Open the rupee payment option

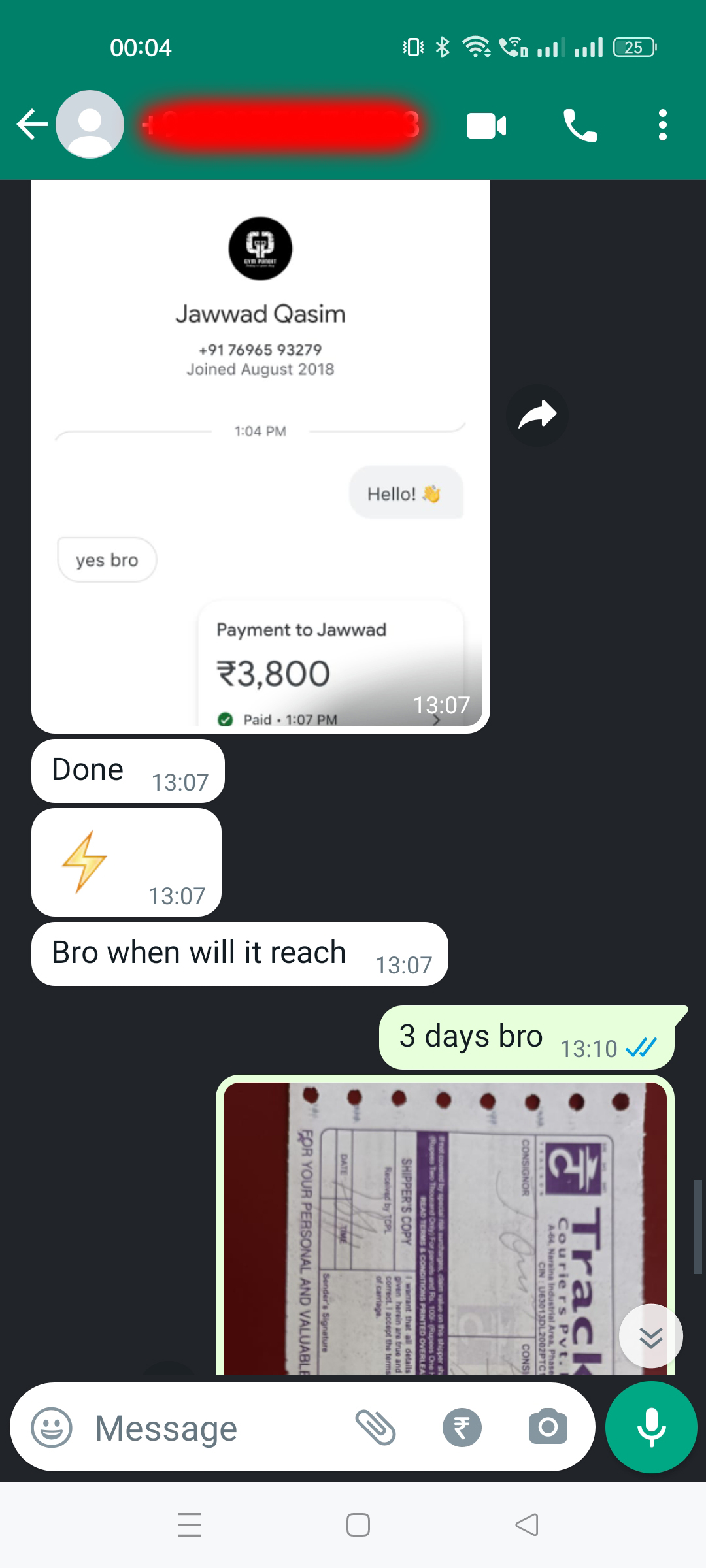(x=462, y=1428)
